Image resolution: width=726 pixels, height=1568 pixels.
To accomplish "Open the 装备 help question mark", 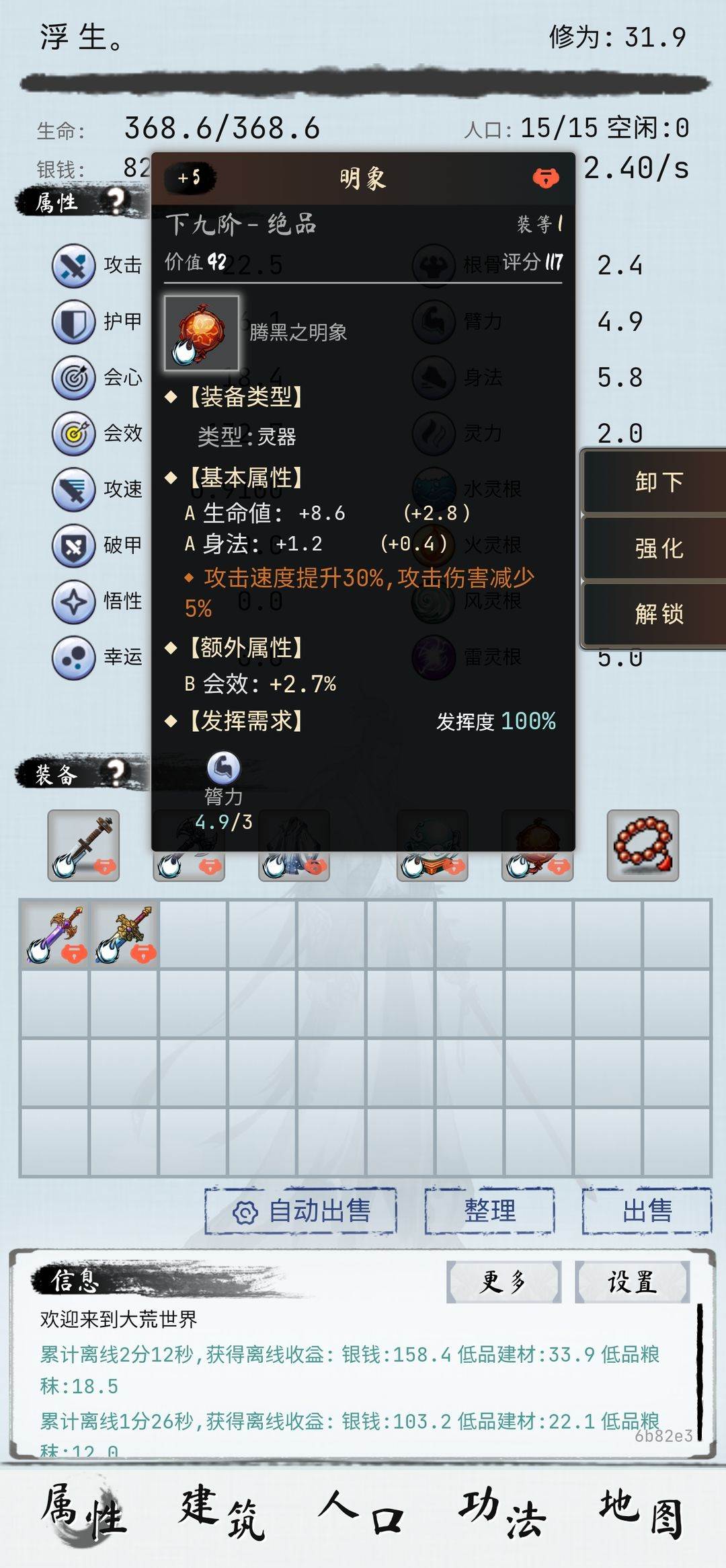I will pos(116,773).
